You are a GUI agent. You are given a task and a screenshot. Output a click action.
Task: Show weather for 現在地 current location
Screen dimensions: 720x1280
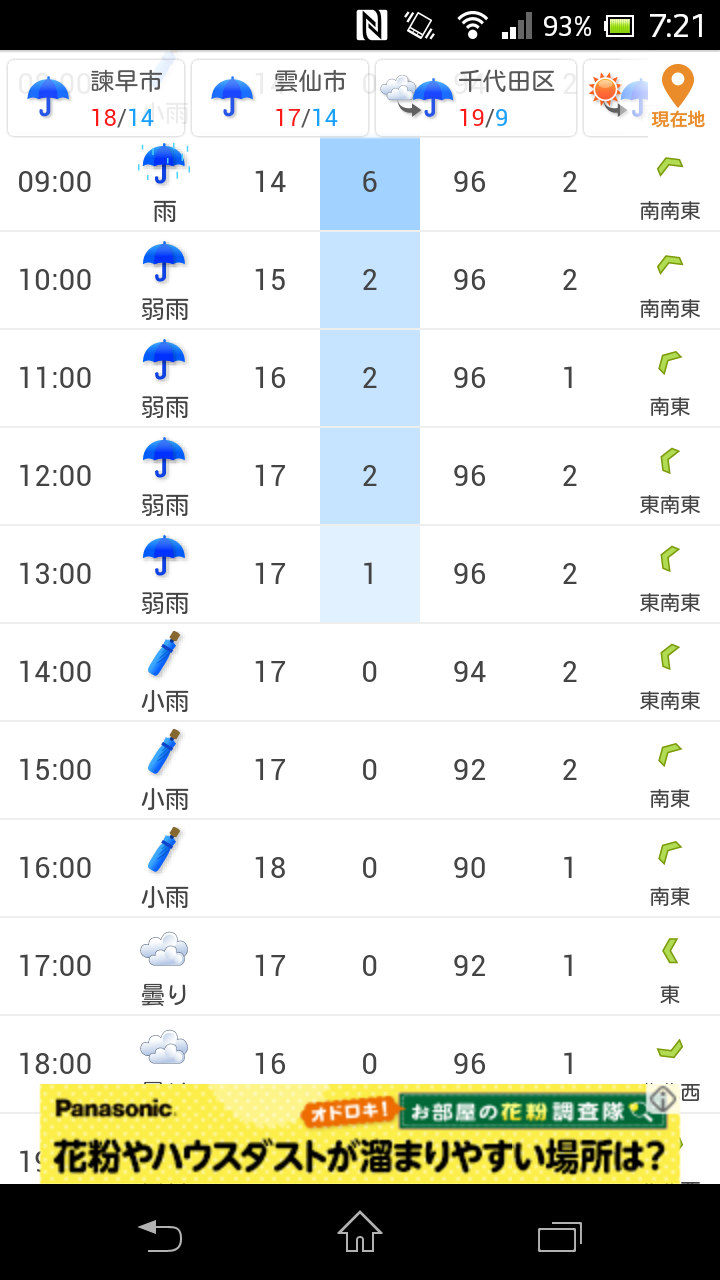coord(678,96)
